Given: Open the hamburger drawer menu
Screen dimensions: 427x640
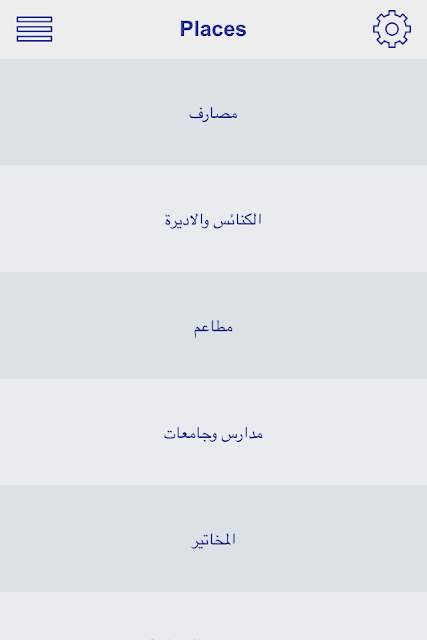Looking at the screenshot, I should (34, 29).
